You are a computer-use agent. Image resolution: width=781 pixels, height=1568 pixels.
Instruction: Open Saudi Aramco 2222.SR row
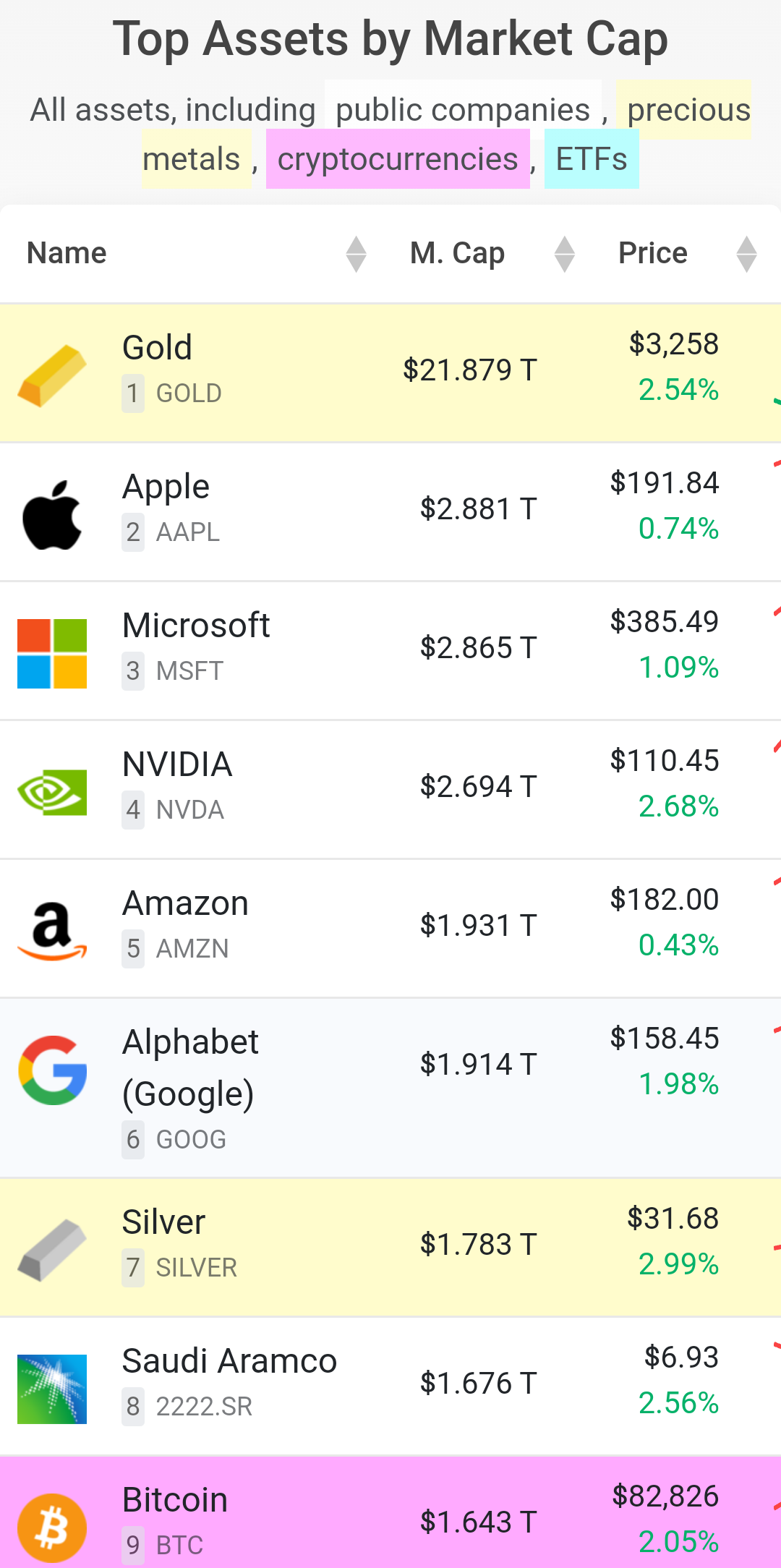(x=390, y=1386)
